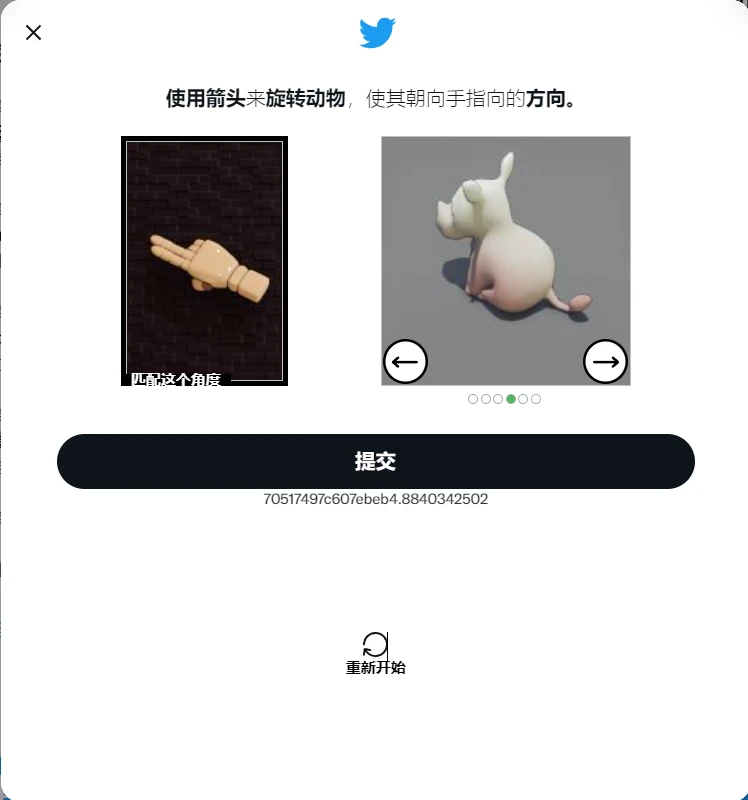Click the right rotation arrow to rotate the animal
The width and height of the screenshot is (748, 800).
[606, 361]
